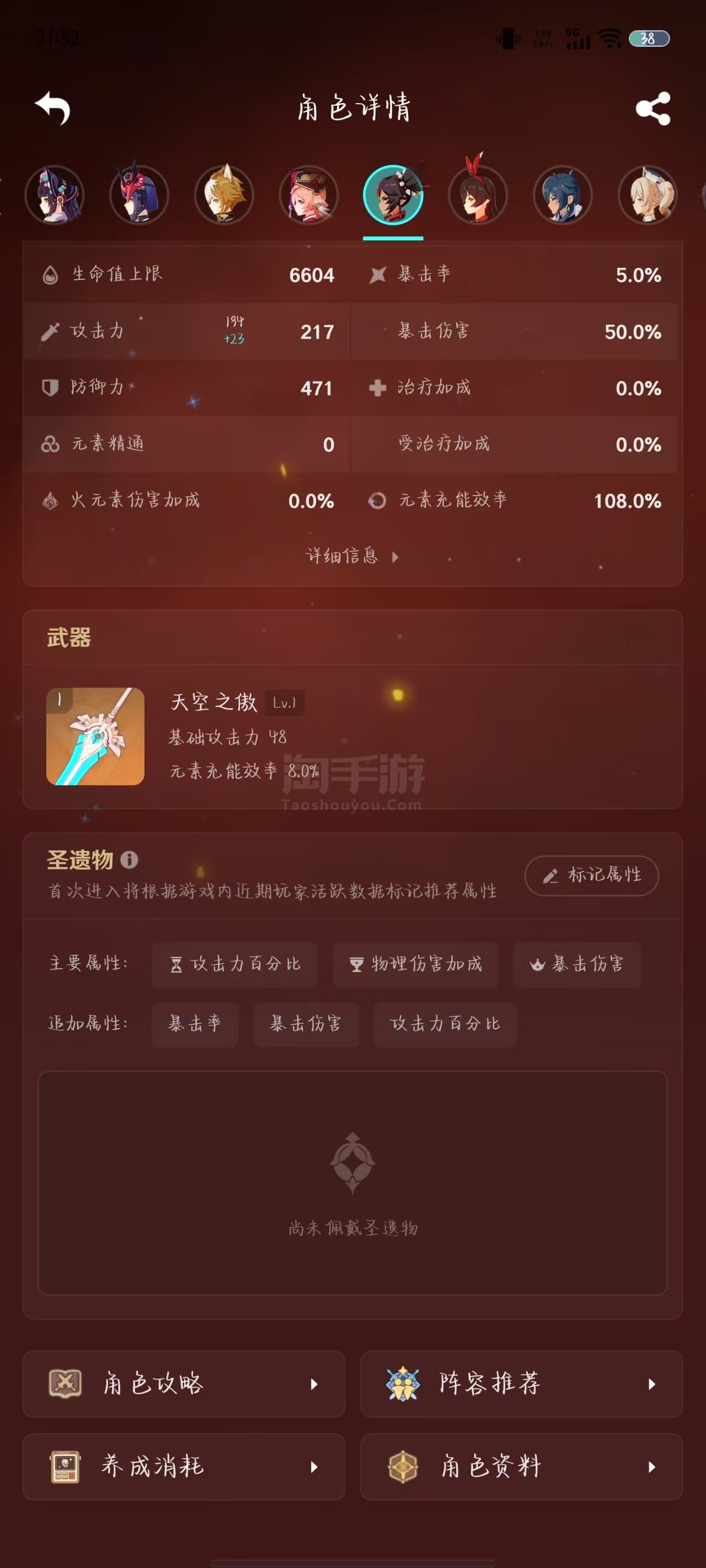706x1568 pixels.
Task: Select the blonde ponytail character avatar
Action: click(647, 195)
